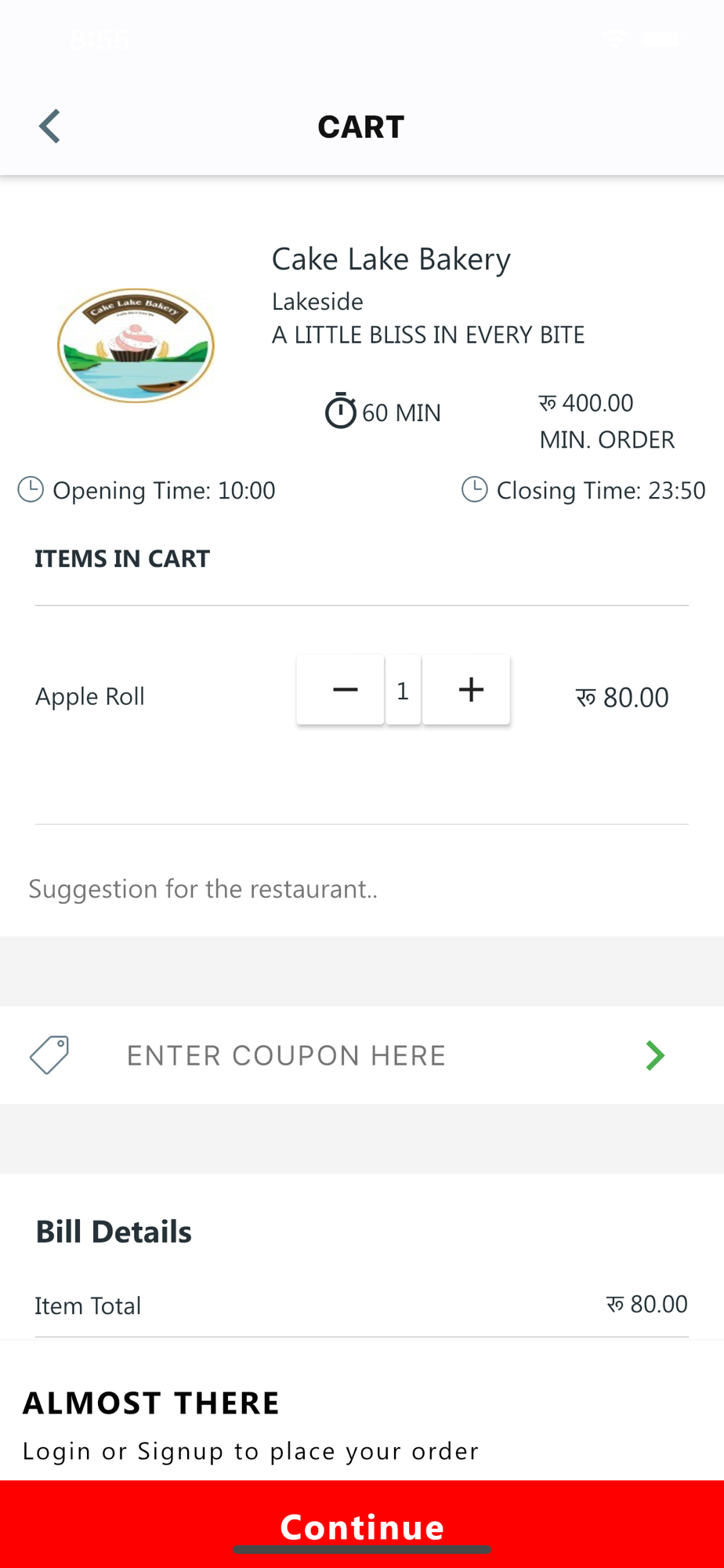Tap Continue to login or signup
The width and height of the screenshot is (724, 1568).
click(362, 1524)
